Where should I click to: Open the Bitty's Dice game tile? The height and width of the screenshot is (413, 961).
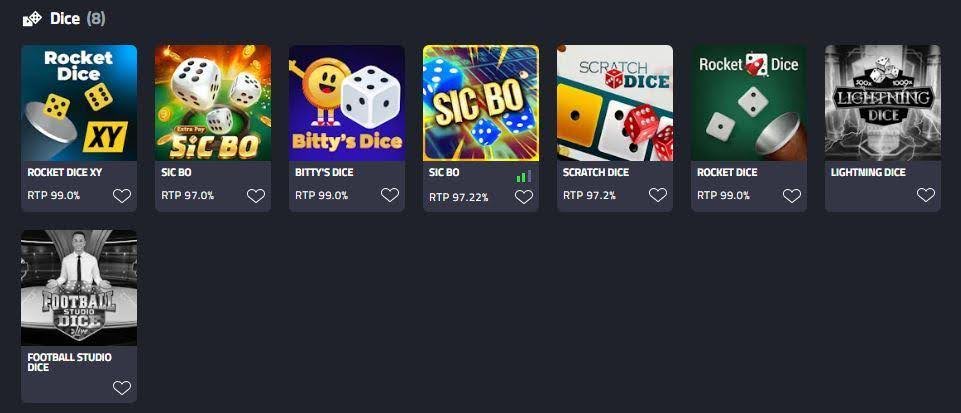click(x=347, y=103)
